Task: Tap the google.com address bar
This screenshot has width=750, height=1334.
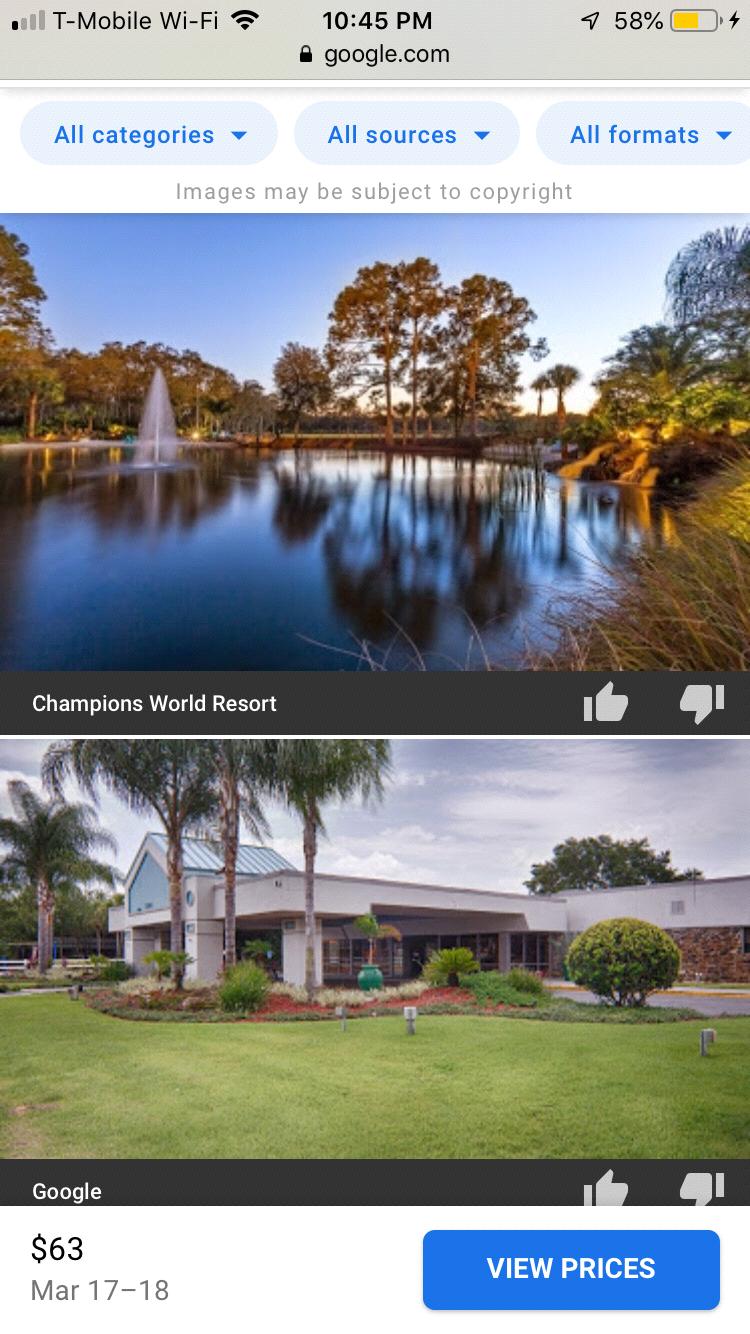Action: 375,54
